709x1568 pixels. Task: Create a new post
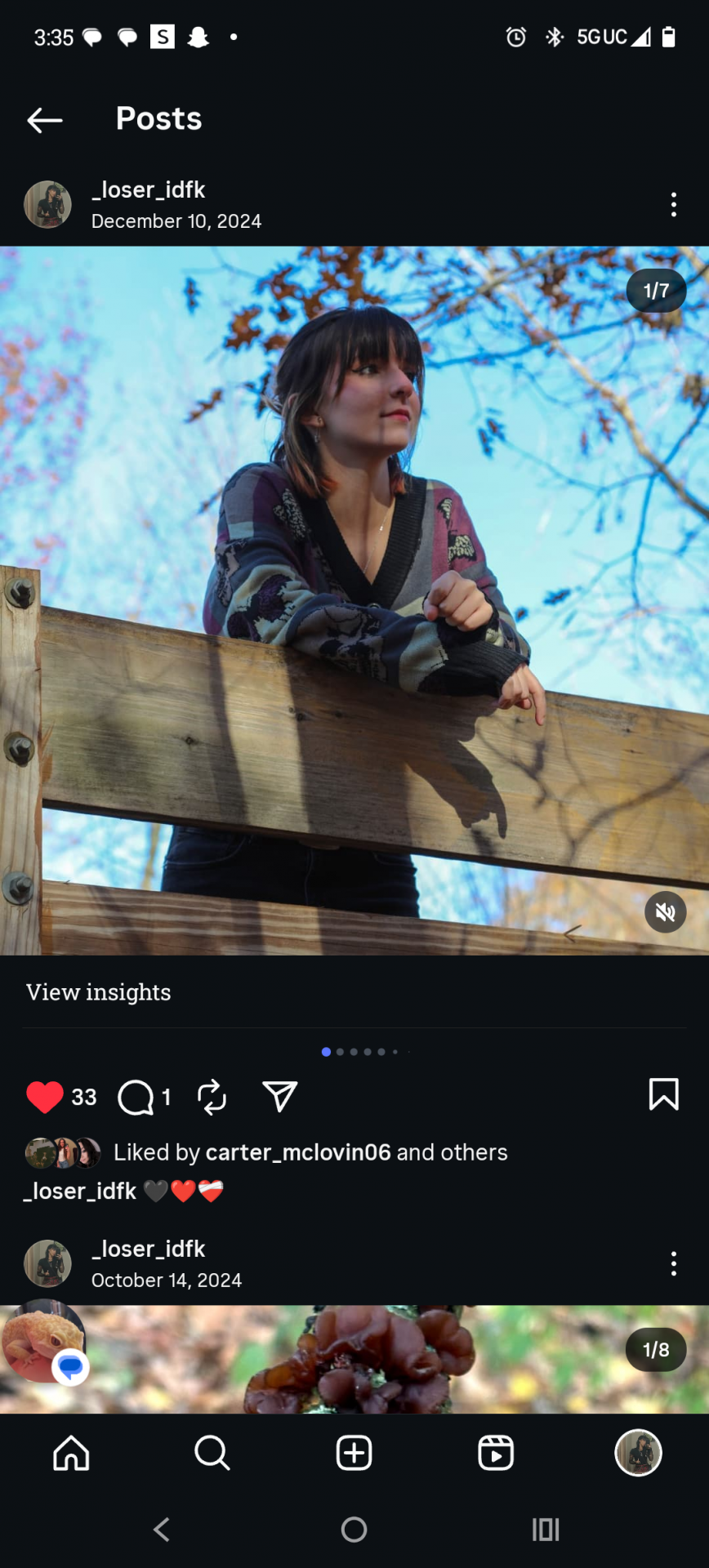coord(354,1453)
